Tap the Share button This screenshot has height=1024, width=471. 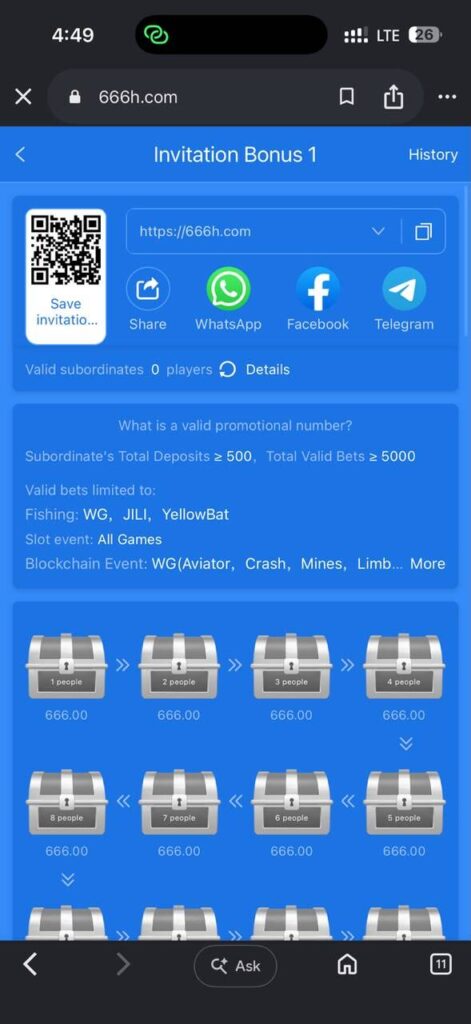pyautogui.click(x=148, y=299)
